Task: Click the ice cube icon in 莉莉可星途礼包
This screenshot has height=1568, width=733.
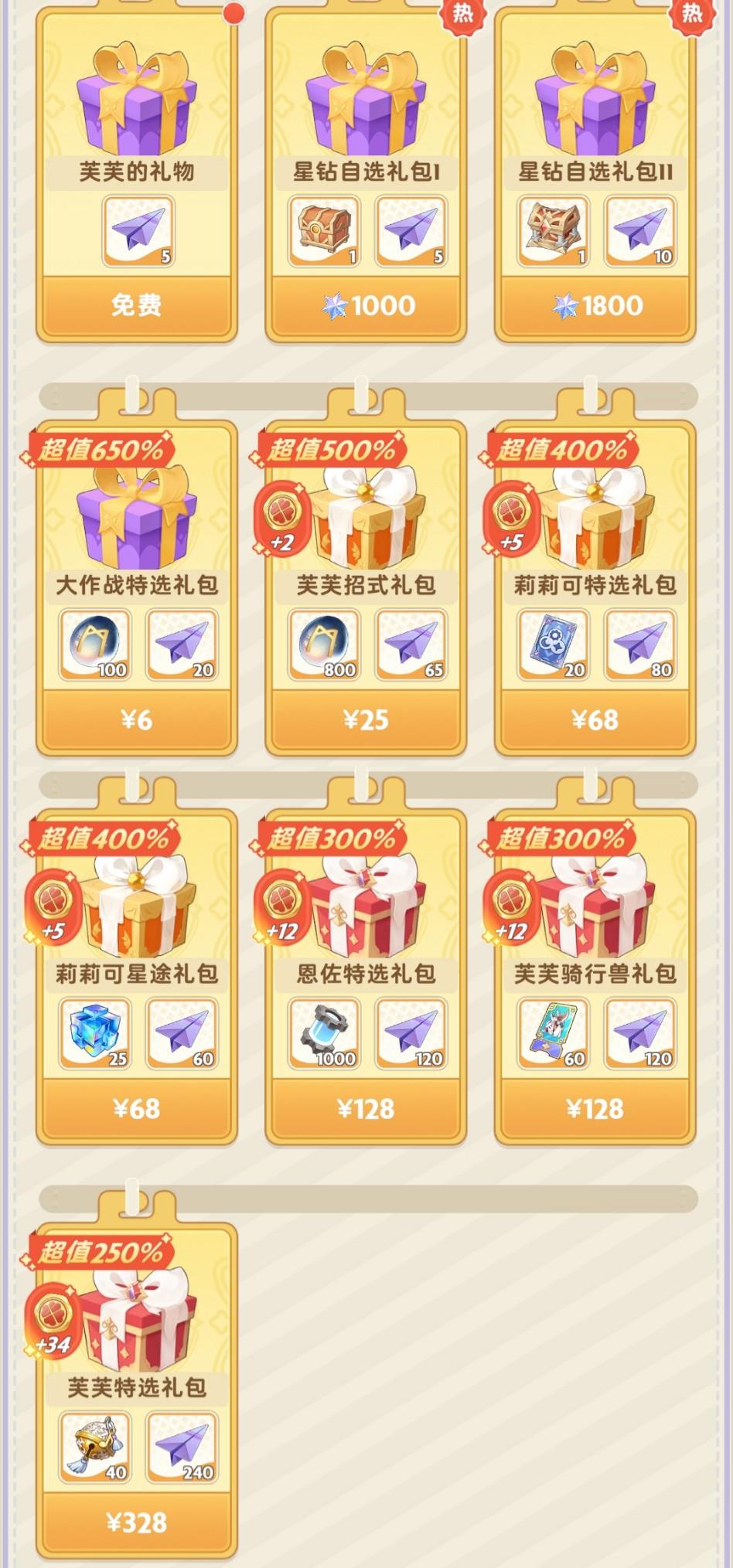Action: (x=96, y=1036)
